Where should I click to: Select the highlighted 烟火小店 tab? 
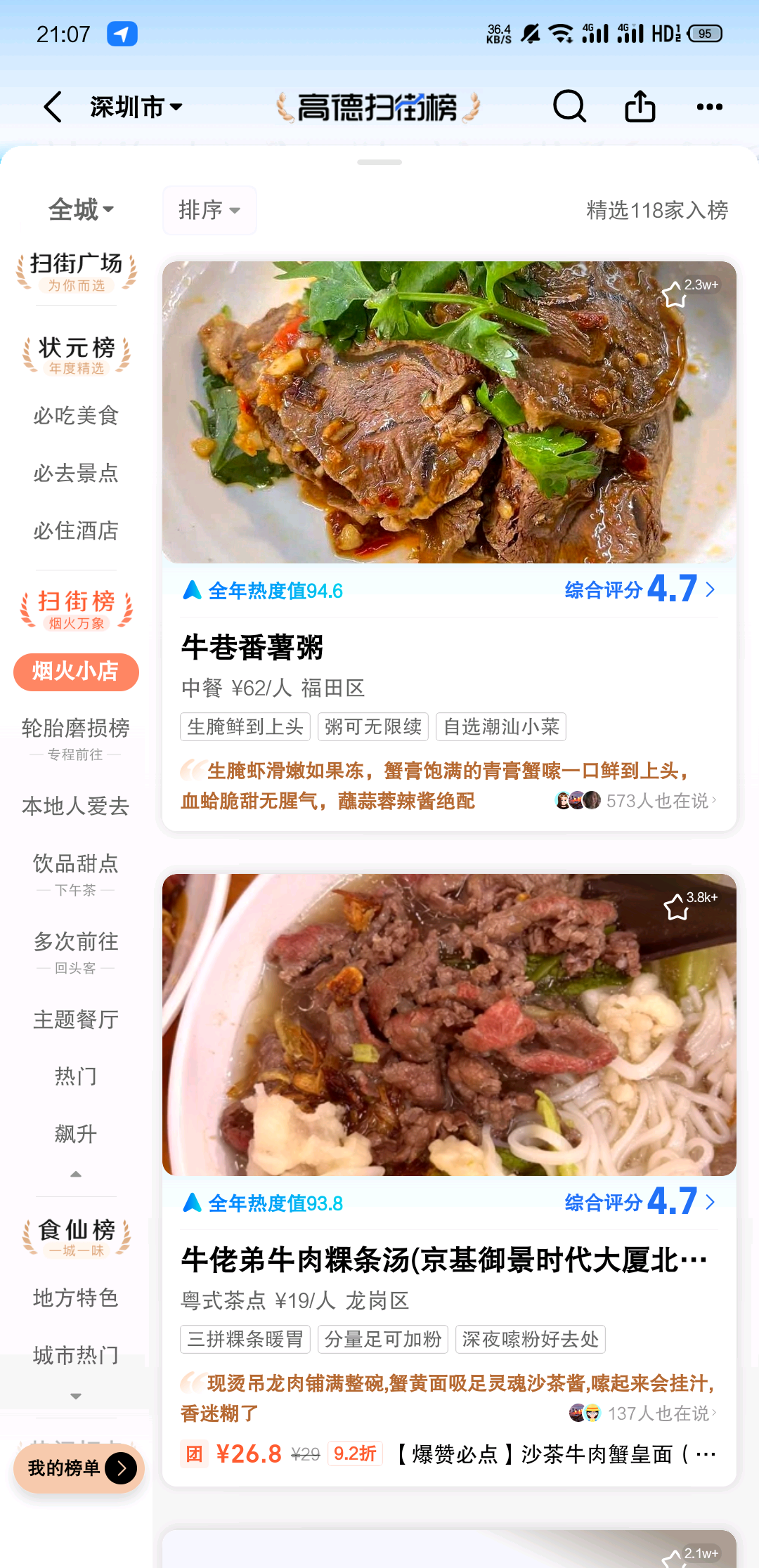(75, 672)
